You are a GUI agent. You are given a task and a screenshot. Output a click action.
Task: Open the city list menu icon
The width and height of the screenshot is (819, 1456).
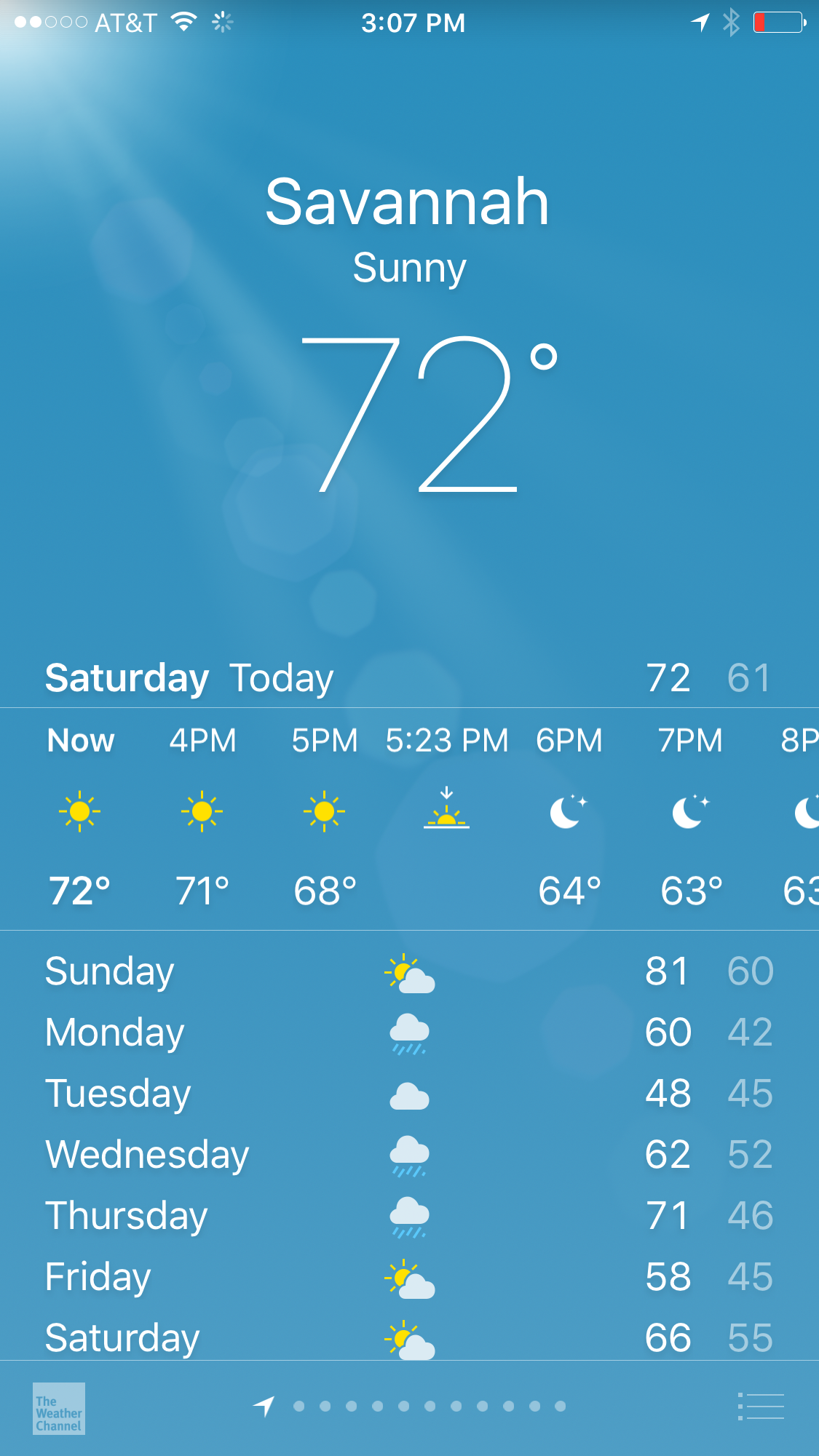(x=761, y=1407)
